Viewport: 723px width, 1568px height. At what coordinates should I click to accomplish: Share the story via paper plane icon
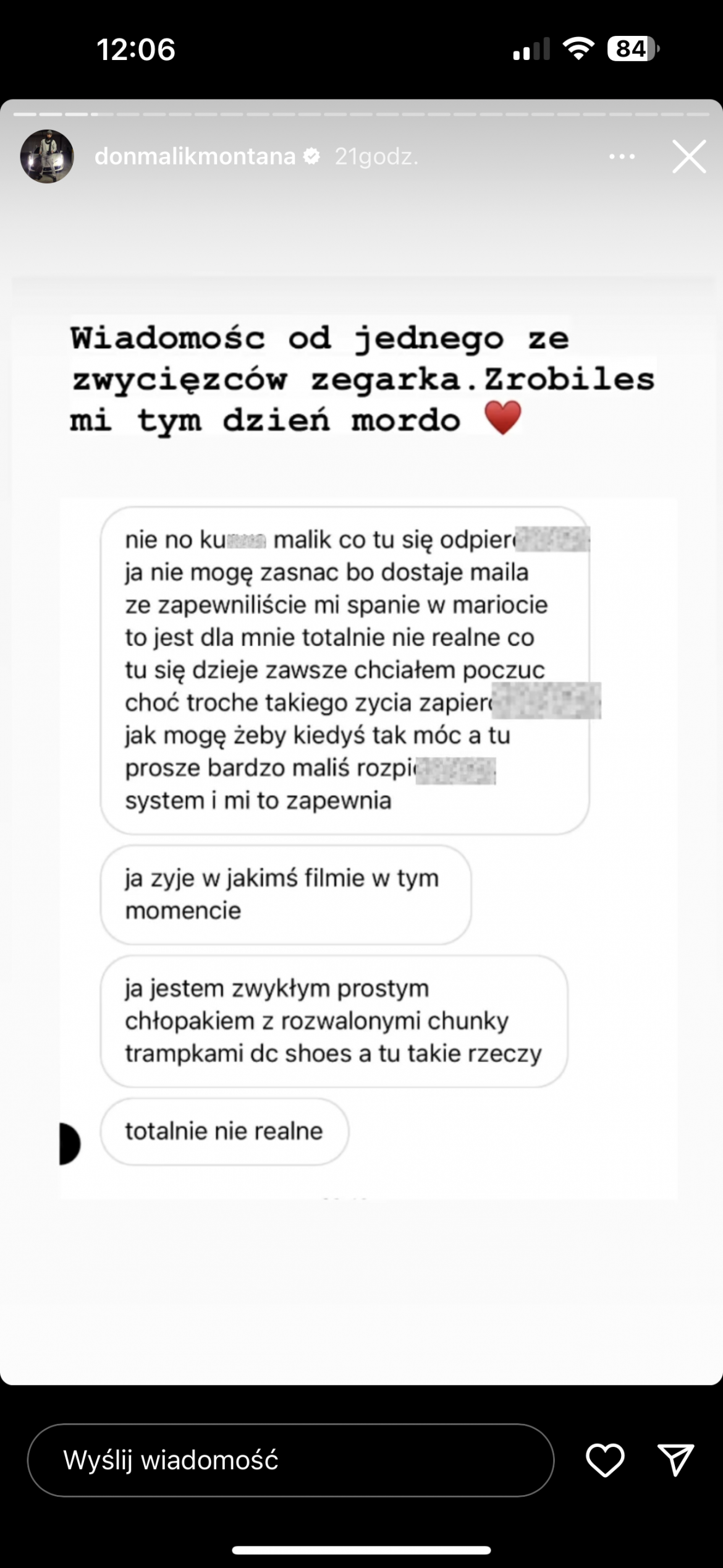(675, 1460)
